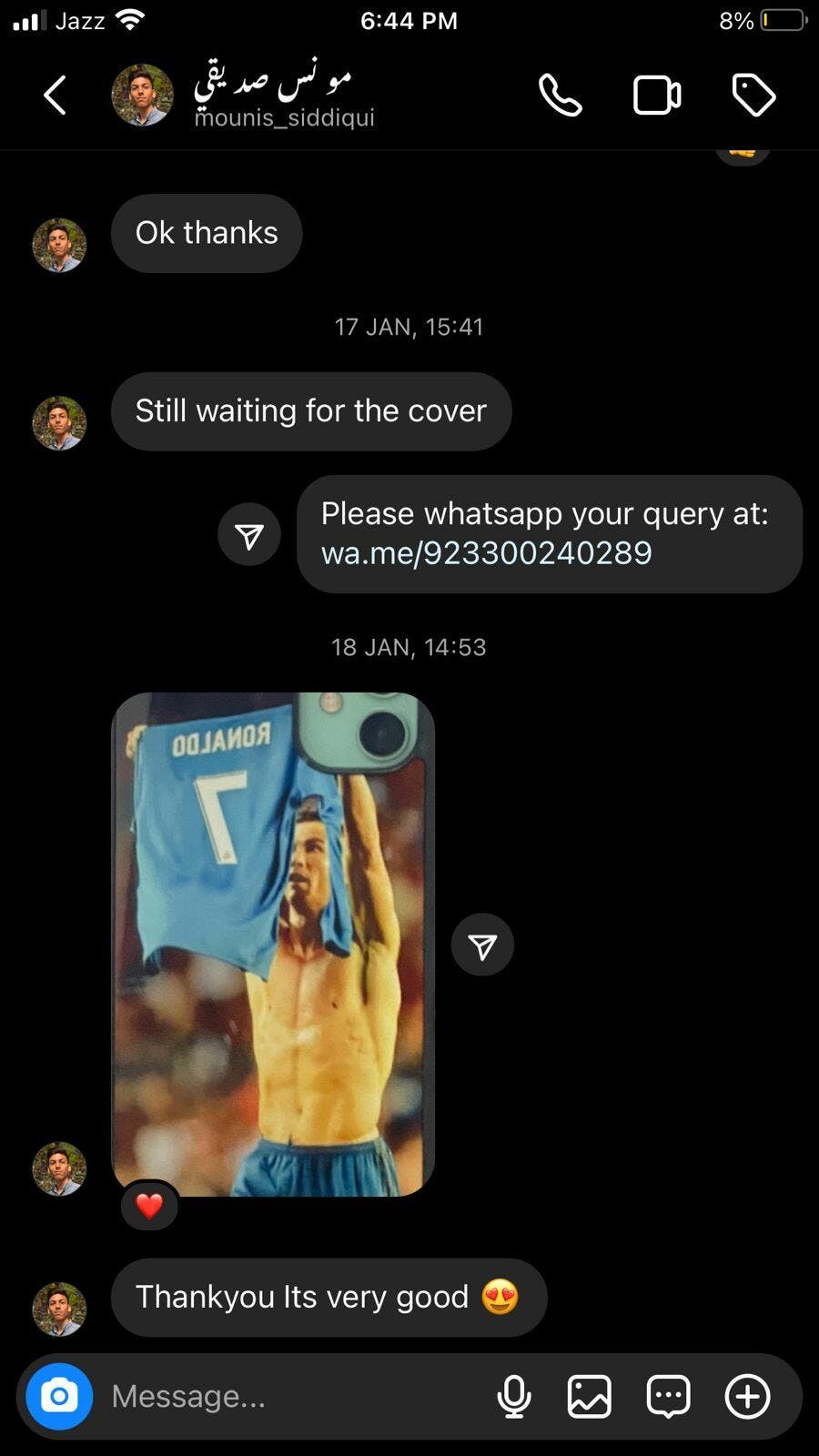Record a voice message with the microphone
The height and width of the screenshot is (1456, 819).
click(514, 1396)
